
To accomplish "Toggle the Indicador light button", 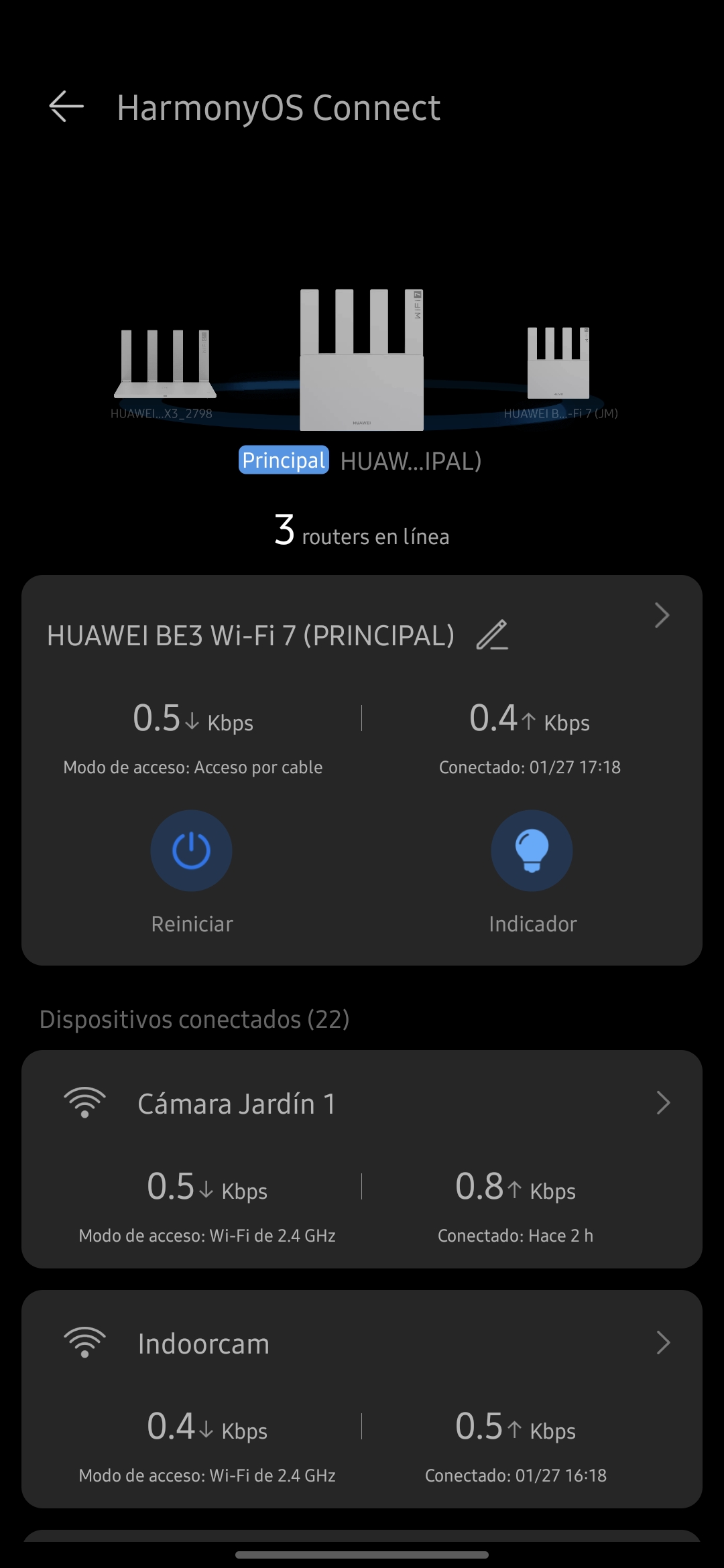I will click(x=532, y=851).
